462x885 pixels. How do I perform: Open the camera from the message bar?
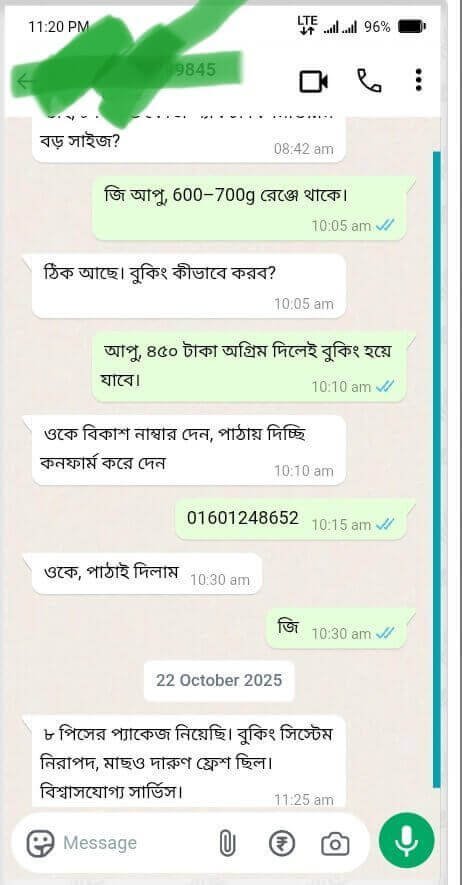335,844
